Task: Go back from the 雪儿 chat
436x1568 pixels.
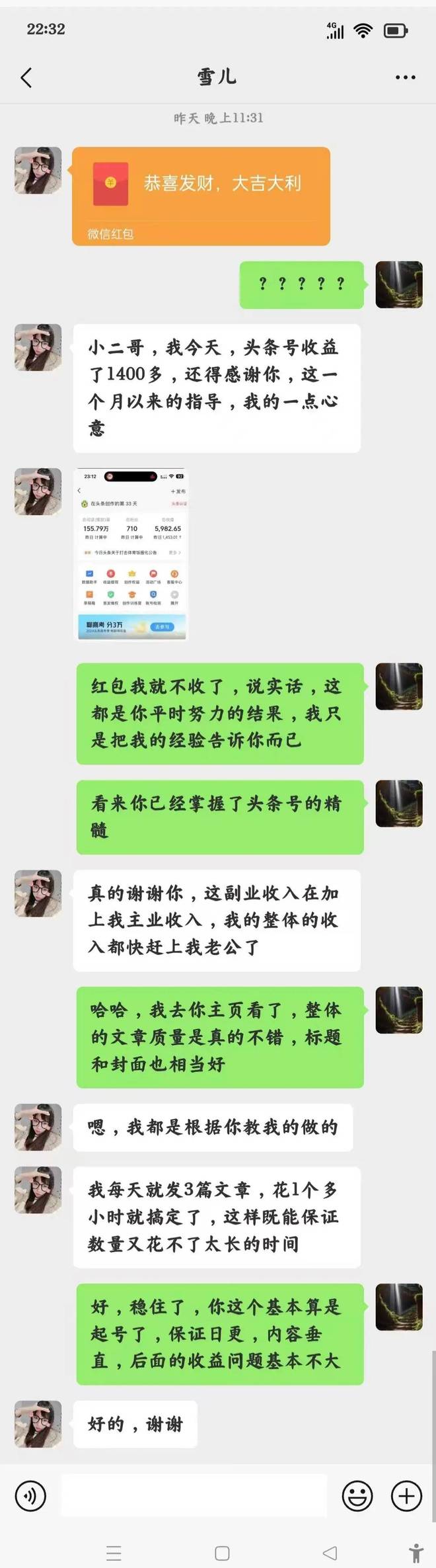Action: (x=26, y=78)
